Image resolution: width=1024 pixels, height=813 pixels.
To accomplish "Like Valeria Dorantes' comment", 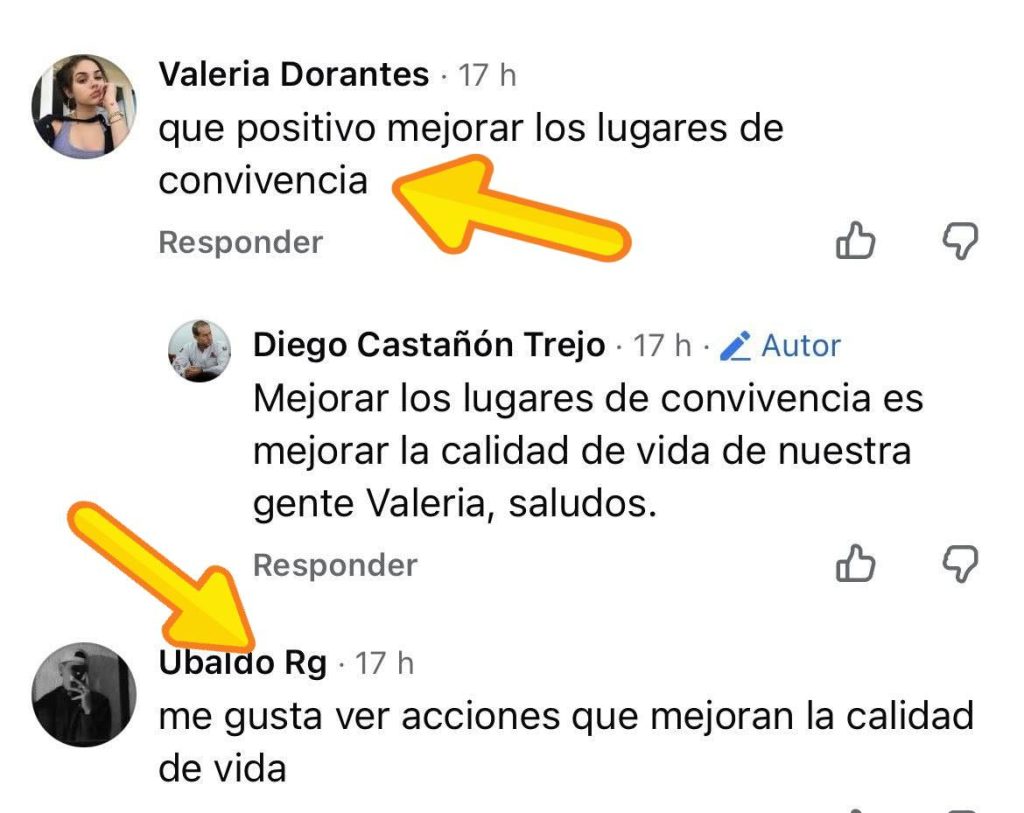I will click(x=855, y=241).
